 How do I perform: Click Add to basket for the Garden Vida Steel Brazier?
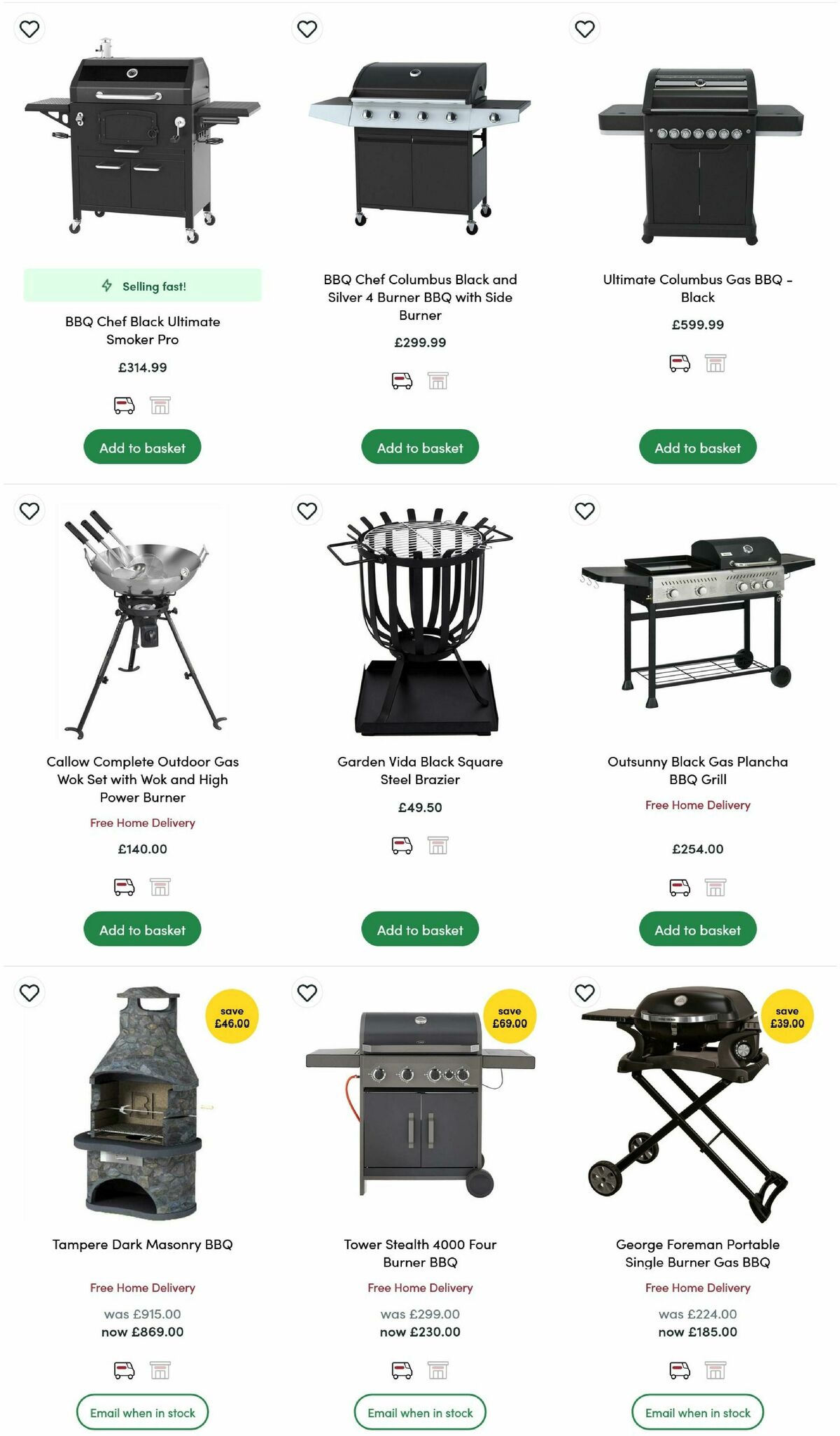pyautogui.click(x=420, y=929)
